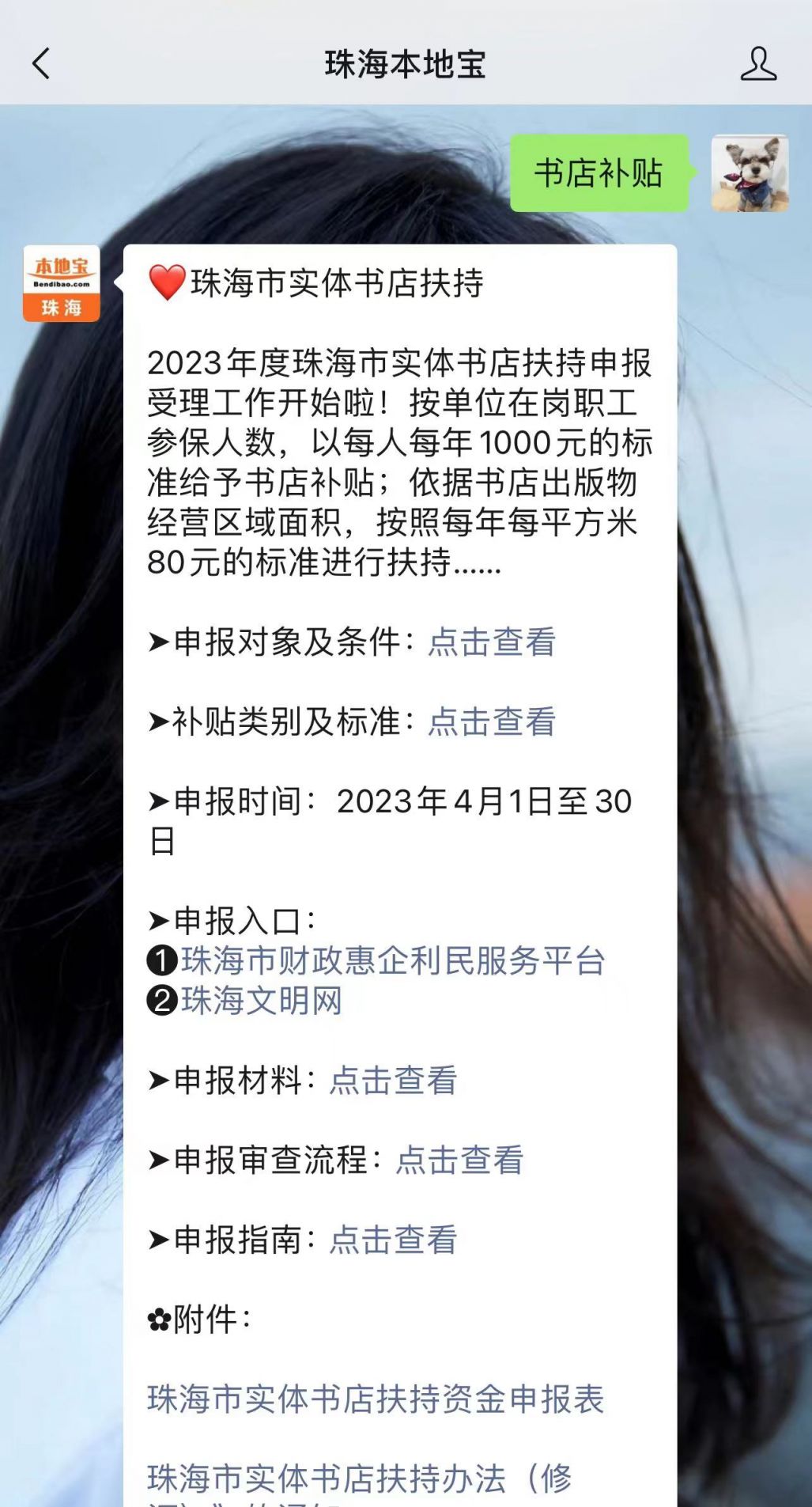Image resolution: width=812 pixels, height=1507 pixels.
Task: Open 申报对象及条件 点击查看 link
Action: pos(492,642)
